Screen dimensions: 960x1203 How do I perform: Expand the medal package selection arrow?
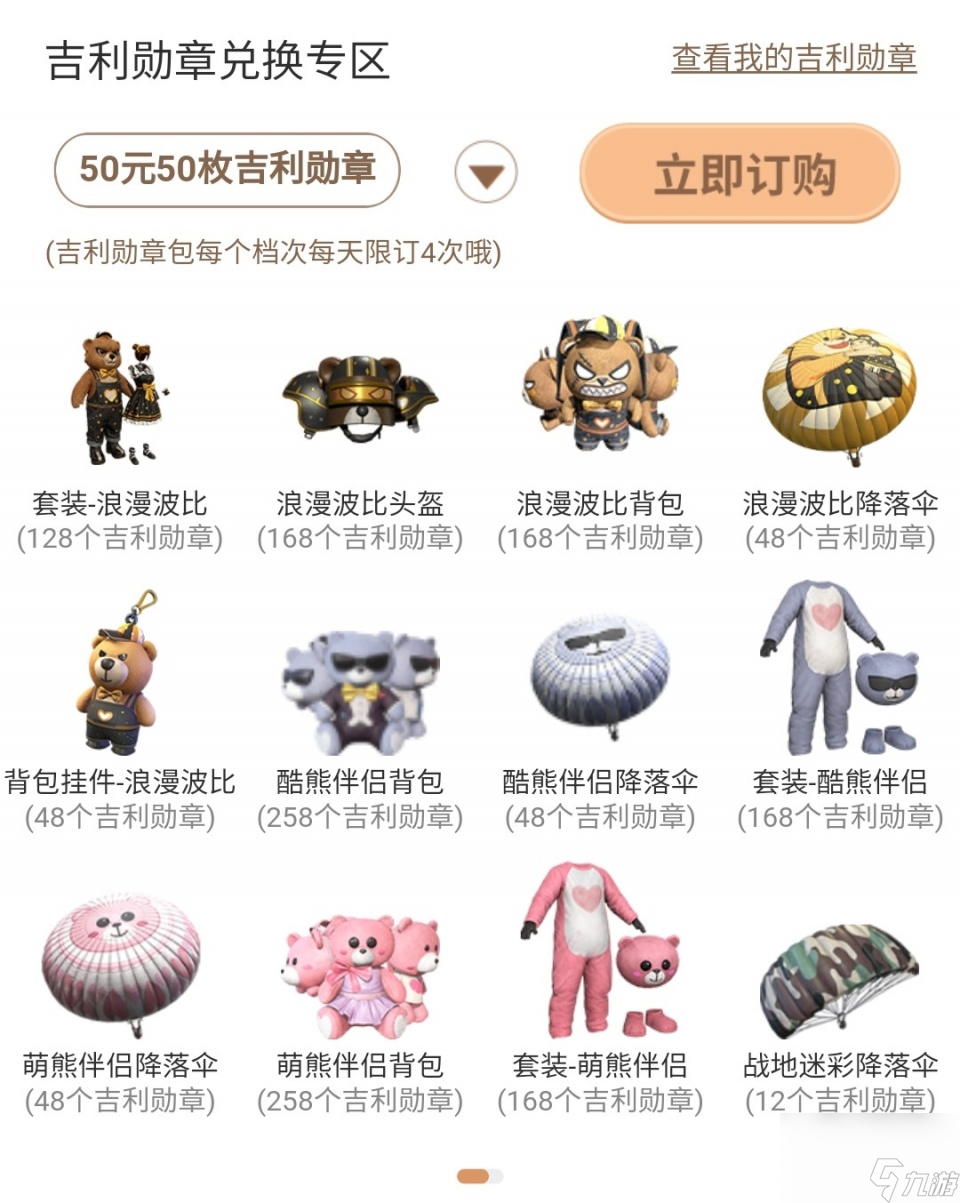[x=484, y=172]
